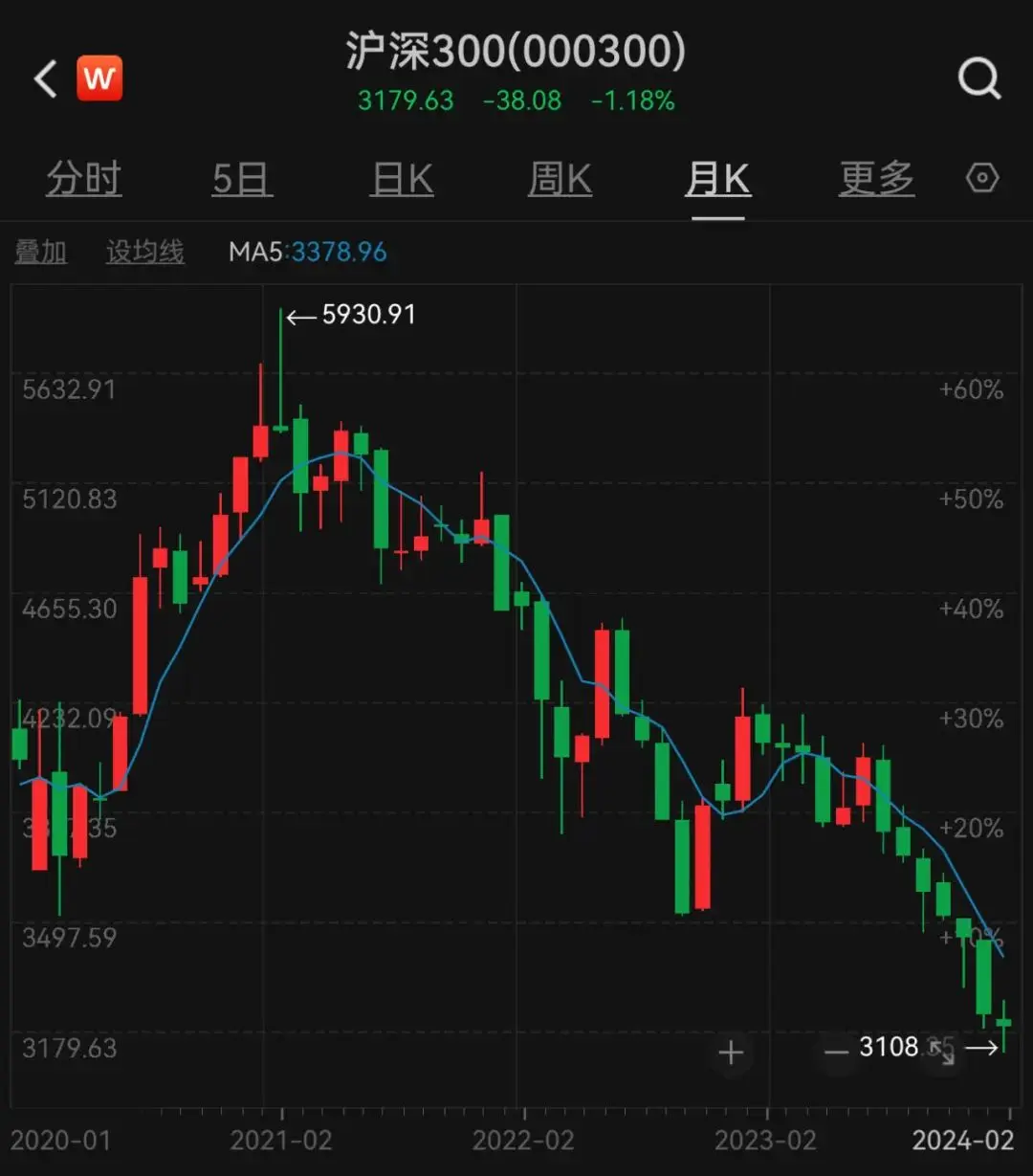Zoom out the chart with minus button
Viewport: 1033px width, 1176px height.
tap(836, 1053)
